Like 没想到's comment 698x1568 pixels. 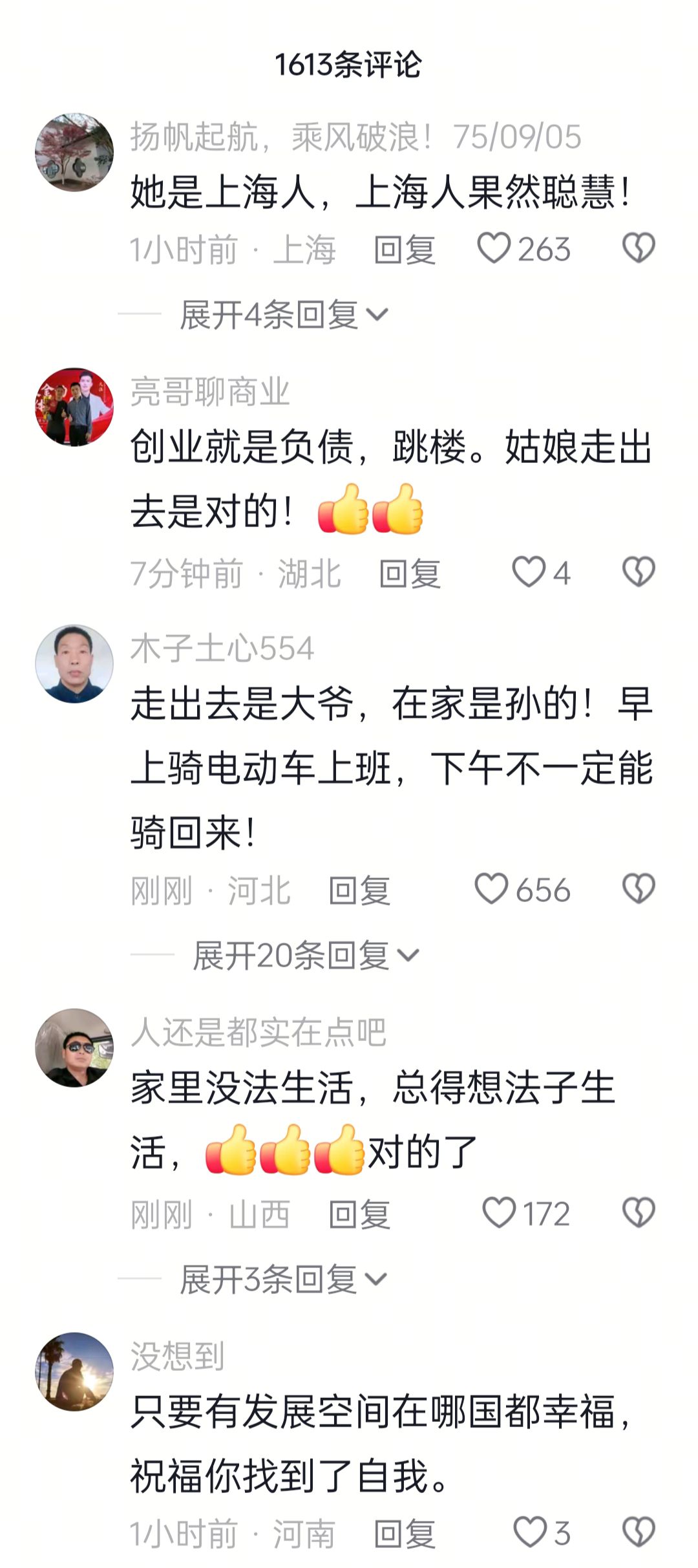coord(530,1533)
